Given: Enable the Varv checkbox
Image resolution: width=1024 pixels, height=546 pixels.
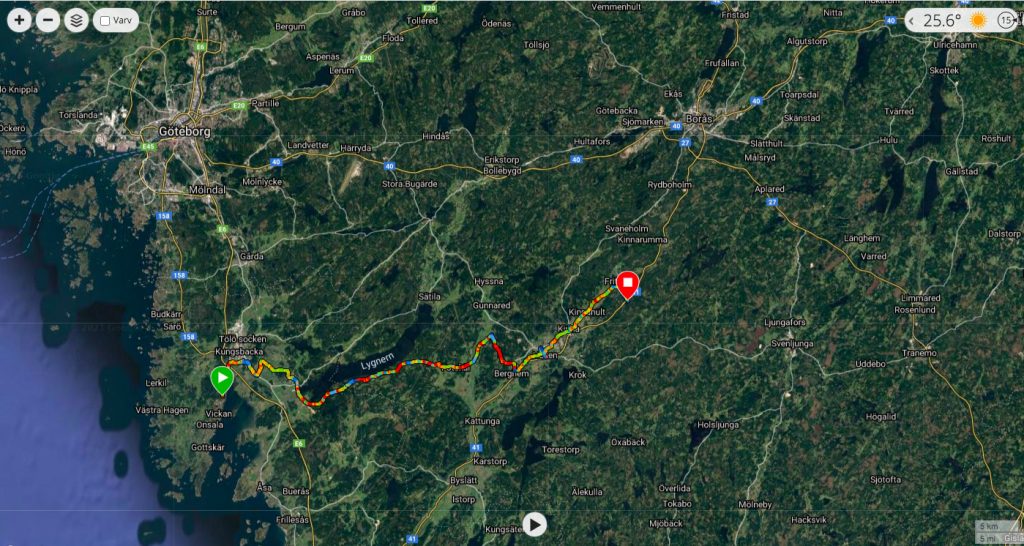Looking at the screenshot, I should click(x=106, y=21).
